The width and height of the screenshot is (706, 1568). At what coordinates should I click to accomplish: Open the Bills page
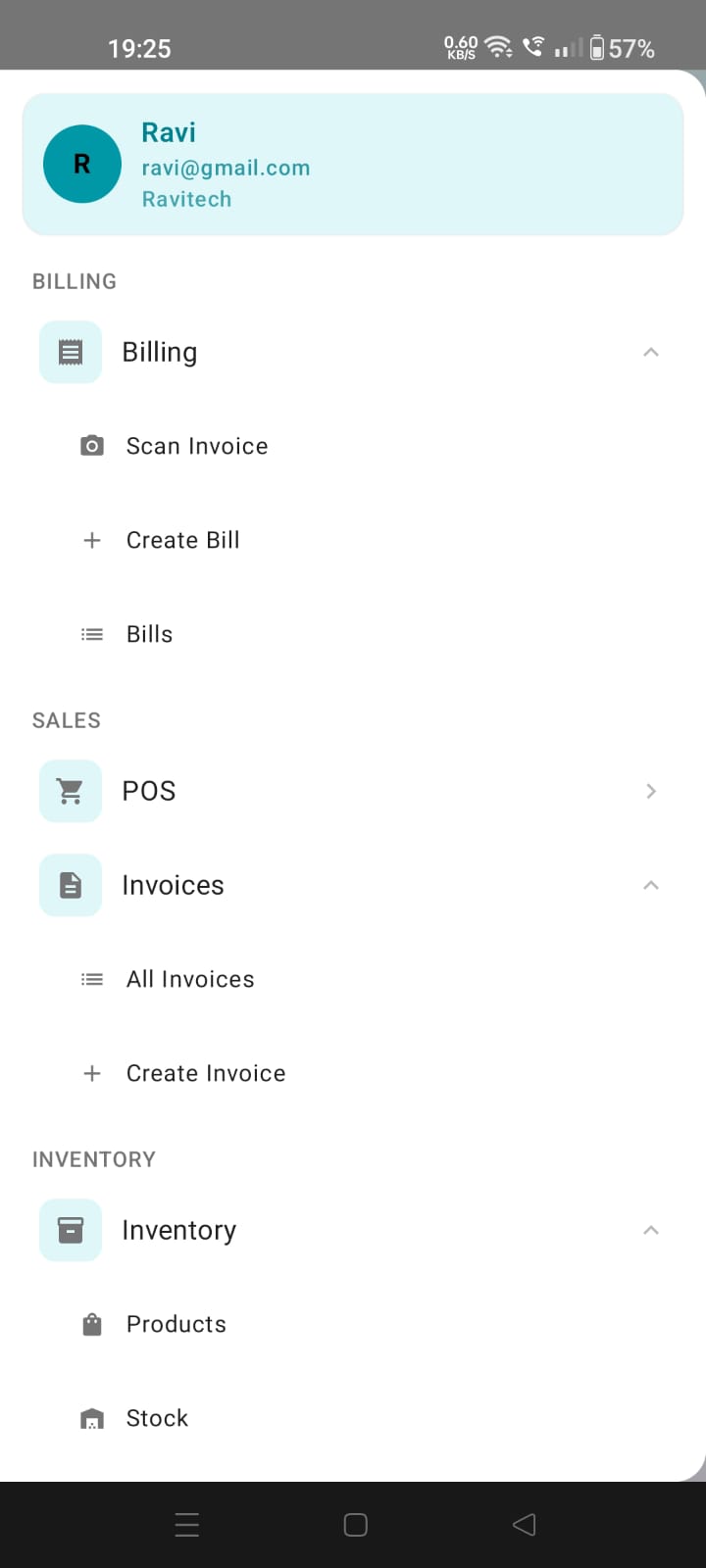[x=149, y=633]
